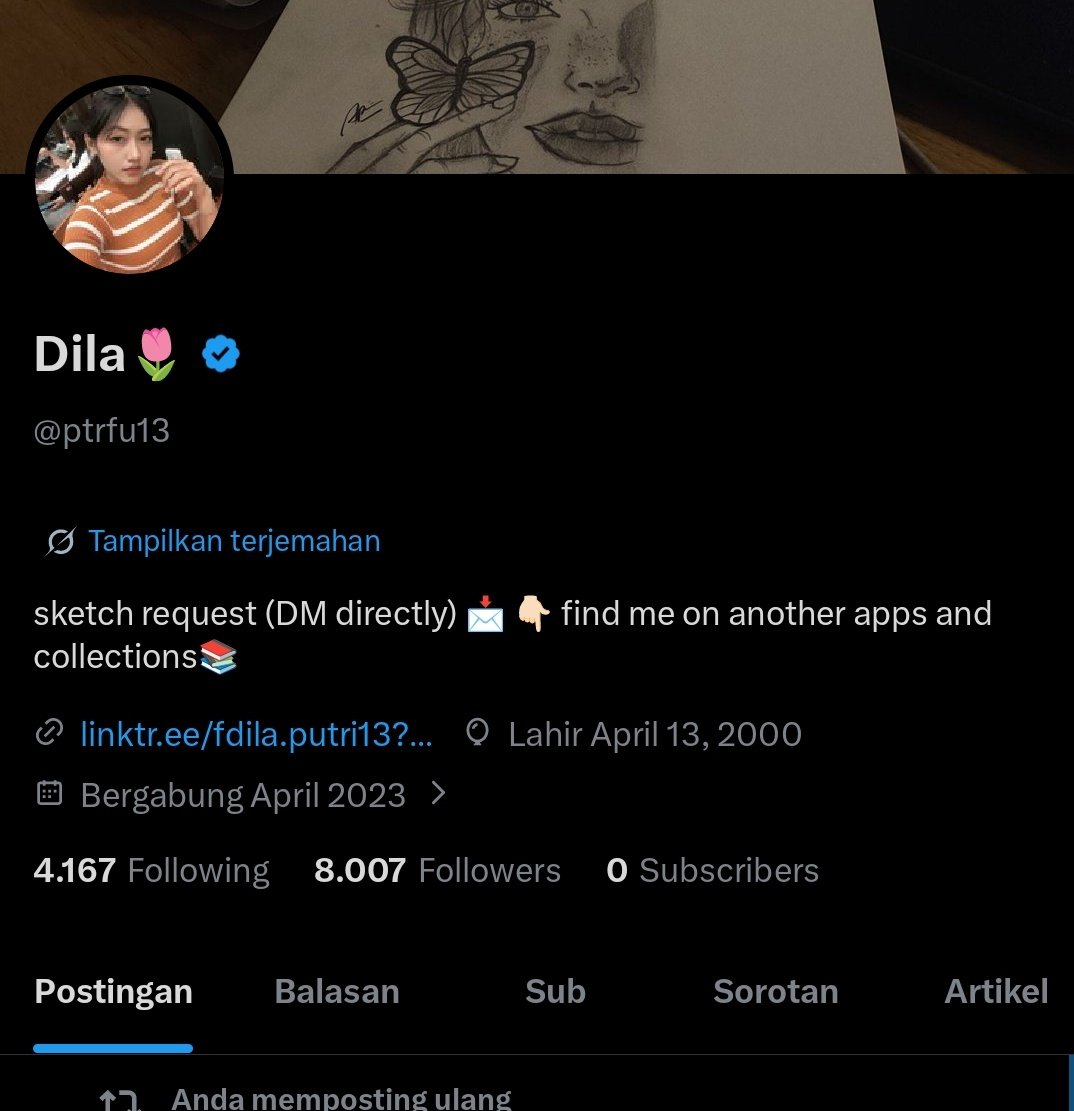The width and height of the screenshot is (1074, 1111).
Task: View the 4.167 Following list
Action: click(152, 870)
